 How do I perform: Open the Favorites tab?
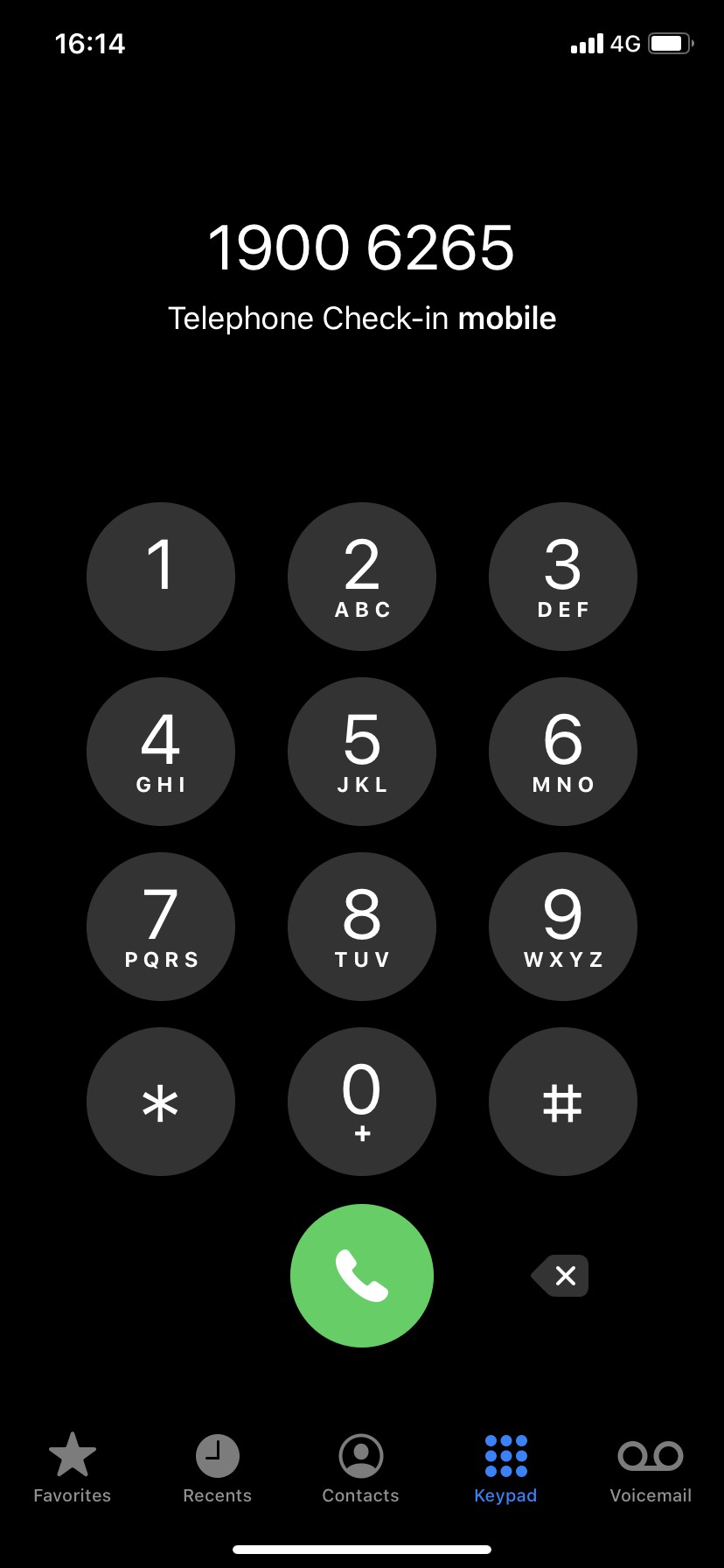click(x=72, y=1467)
